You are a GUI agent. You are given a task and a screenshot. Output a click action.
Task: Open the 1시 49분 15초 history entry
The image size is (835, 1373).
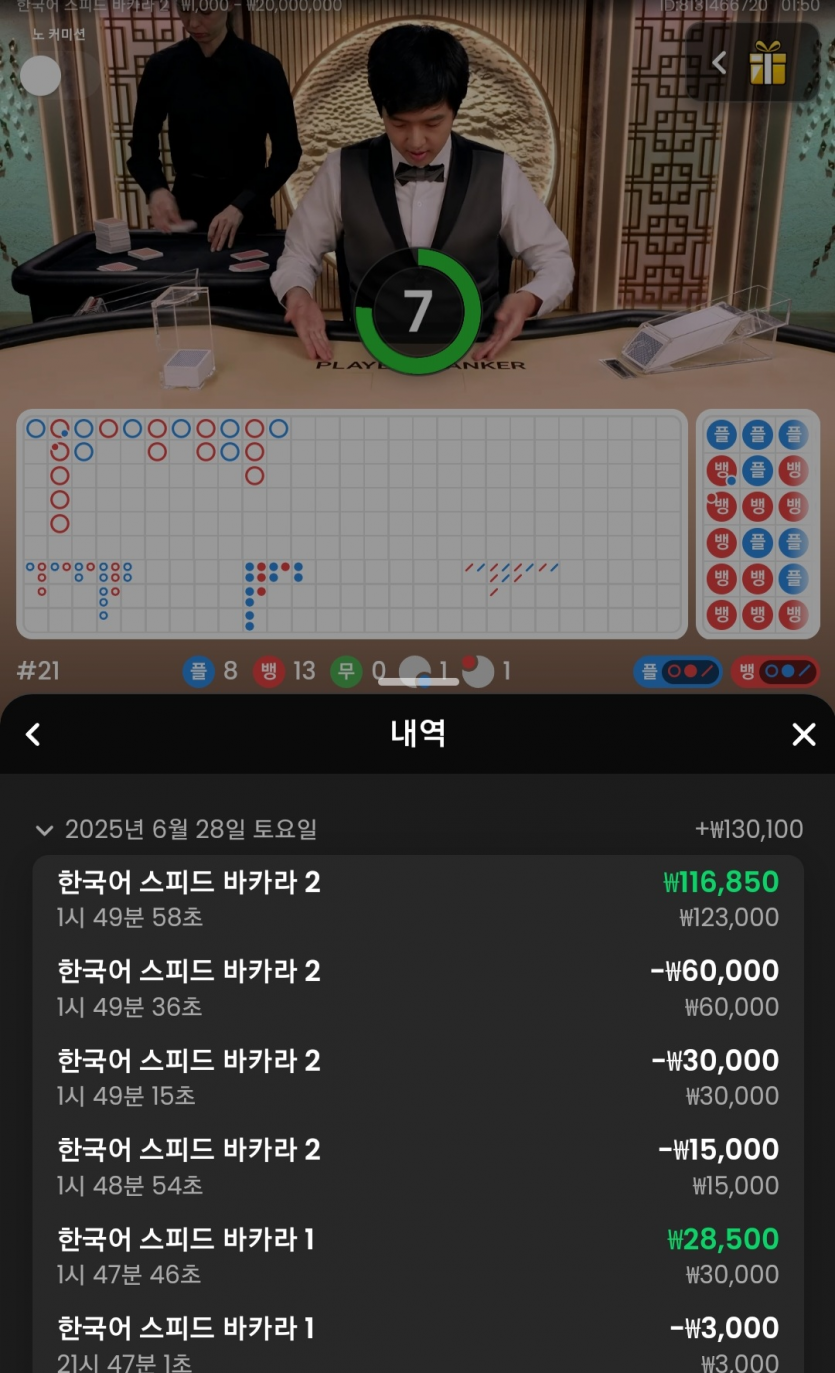click(417, 1077)
